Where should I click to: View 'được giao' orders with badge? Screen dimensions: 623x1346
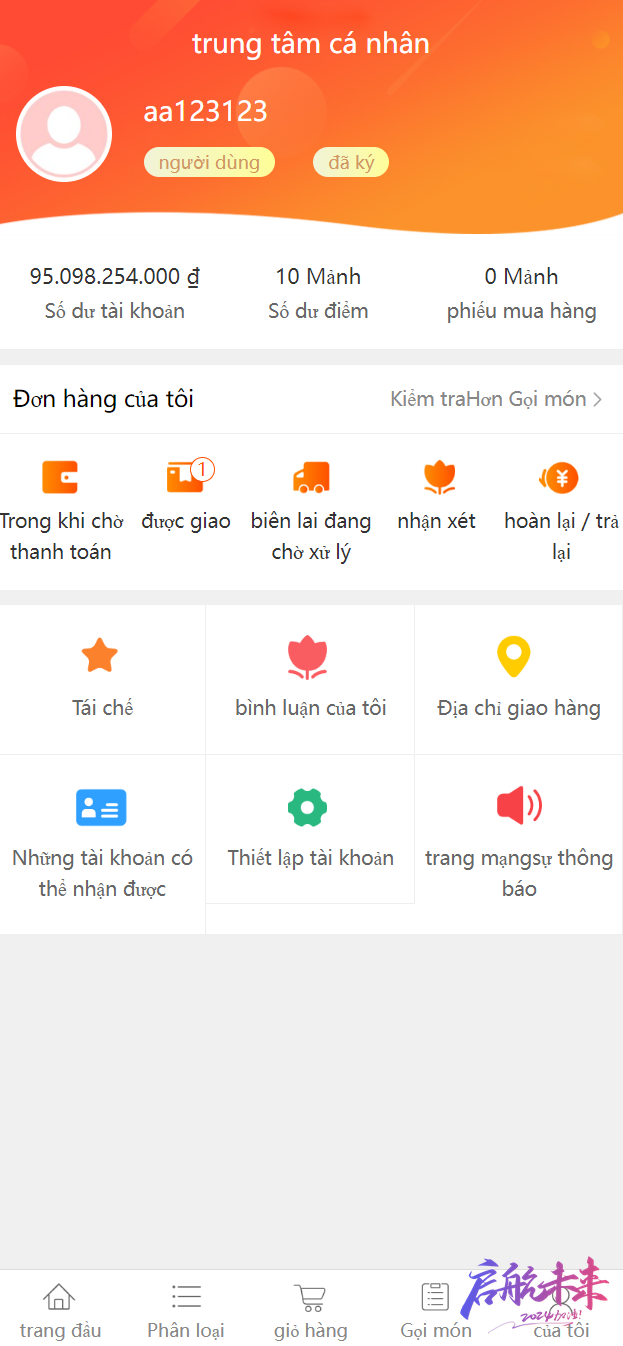point(186,497)
